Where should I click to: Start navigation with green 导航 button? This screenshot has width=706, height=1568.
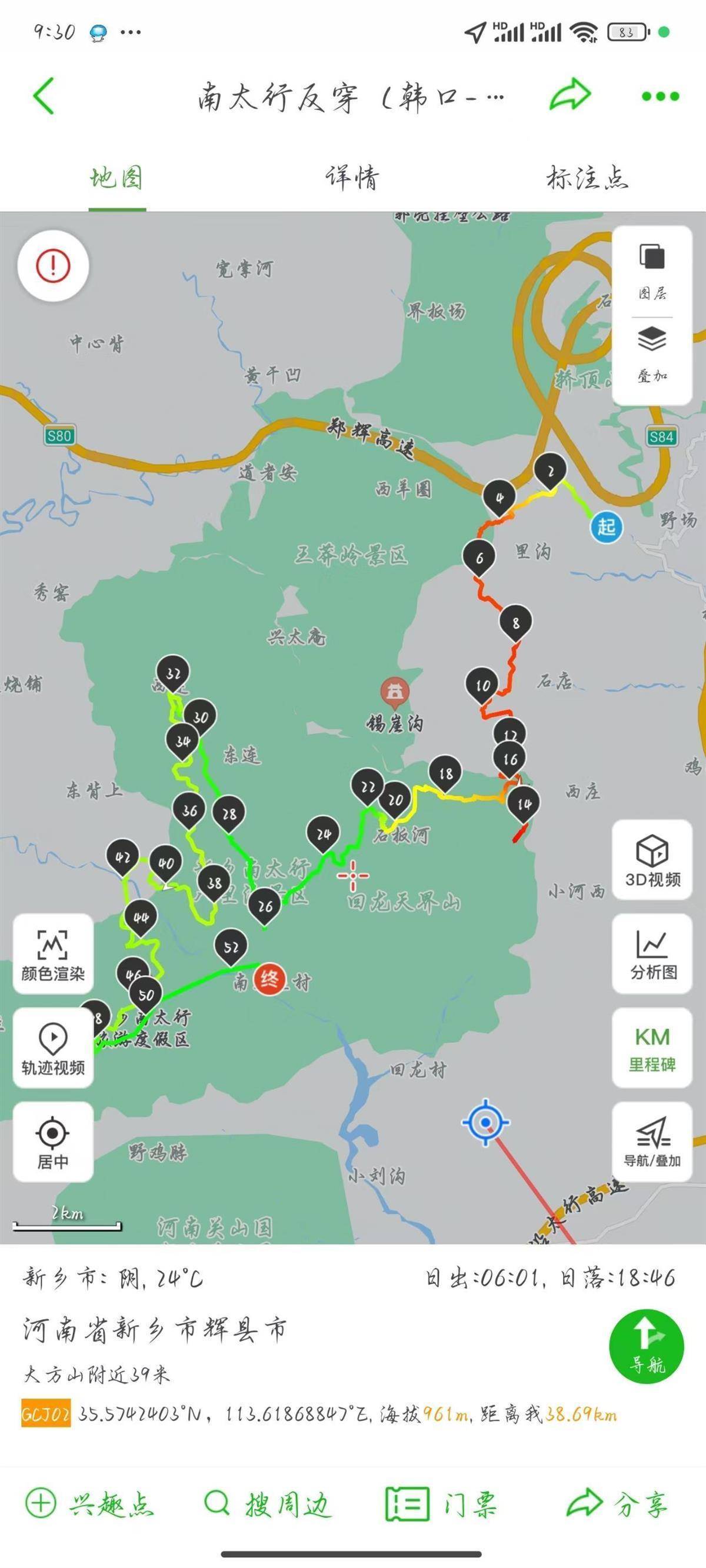[647, 1346]
